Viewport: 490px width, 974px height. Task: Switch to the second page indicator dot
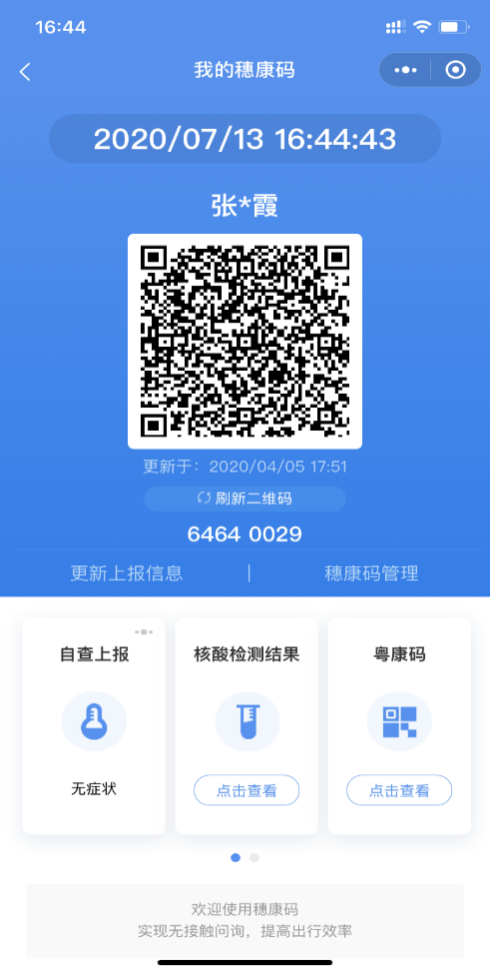pos(254,858)
